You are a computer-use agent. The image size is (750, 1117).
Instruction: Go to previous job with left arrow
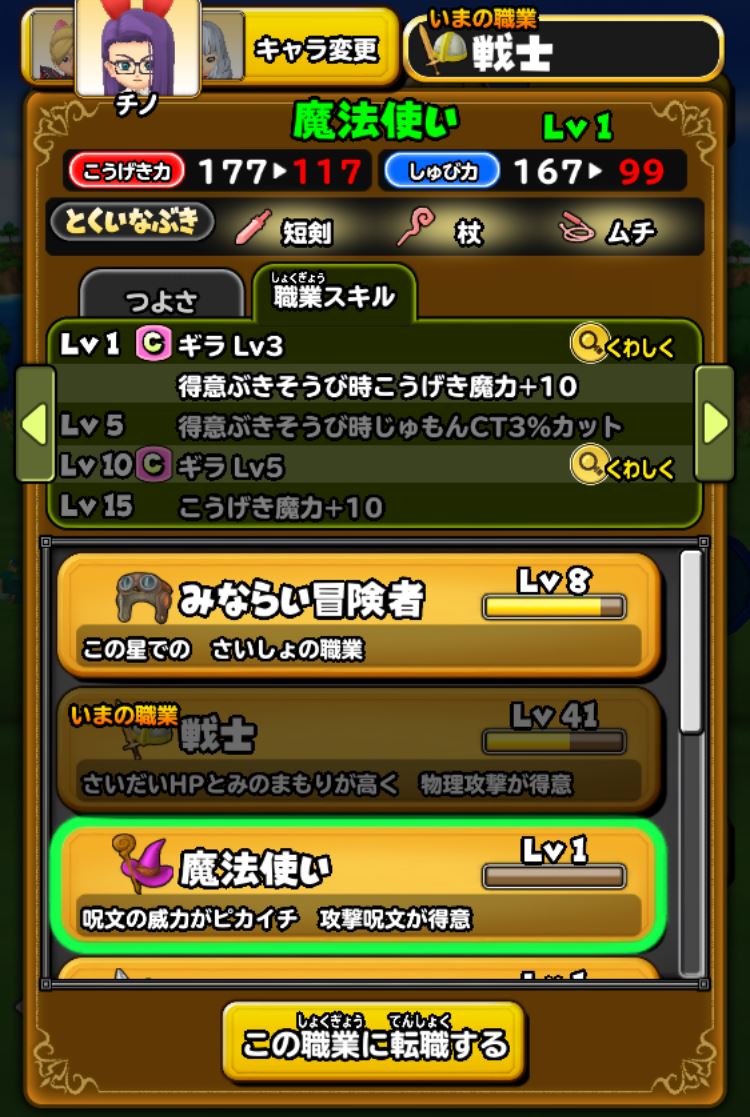tap(35, 424)
